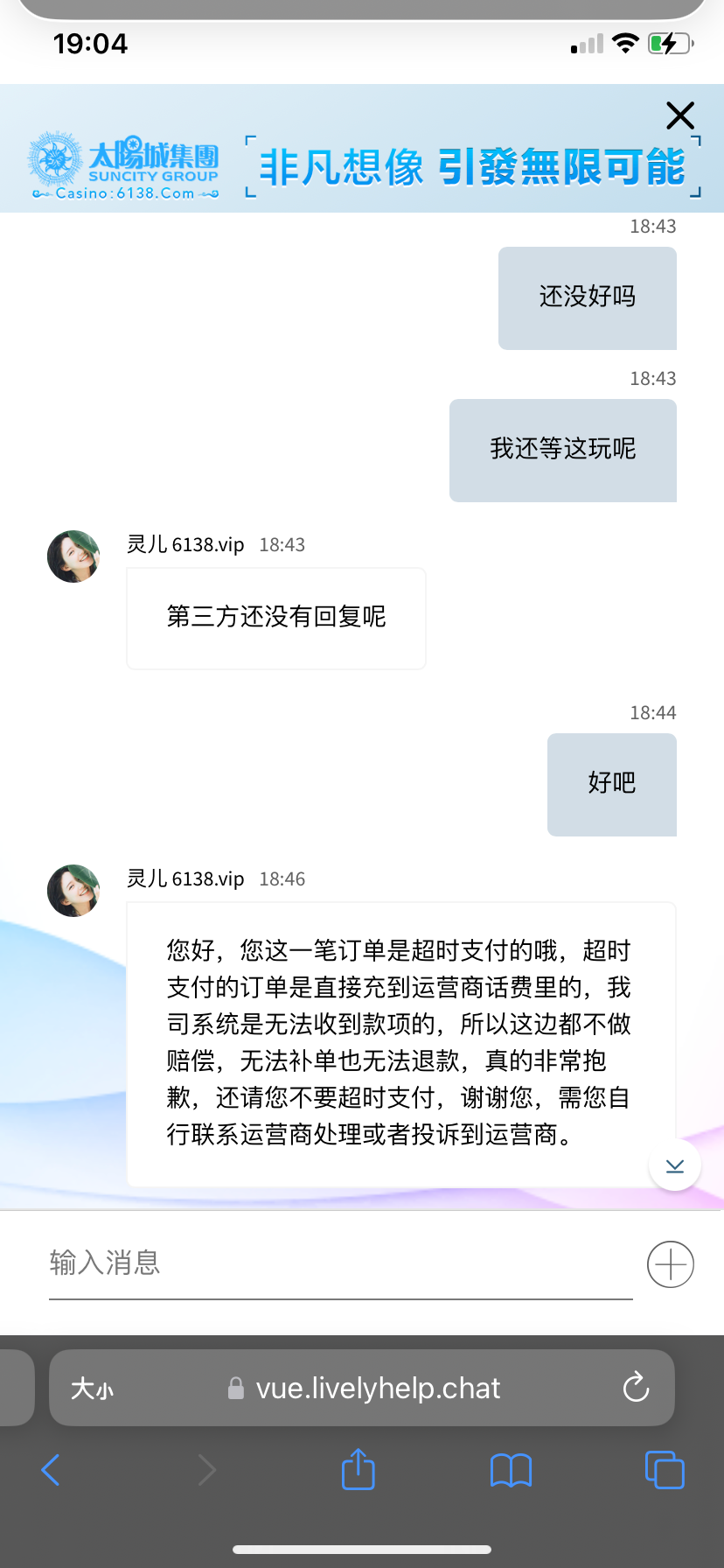Close the chat window with the X

tap(679, 115)
